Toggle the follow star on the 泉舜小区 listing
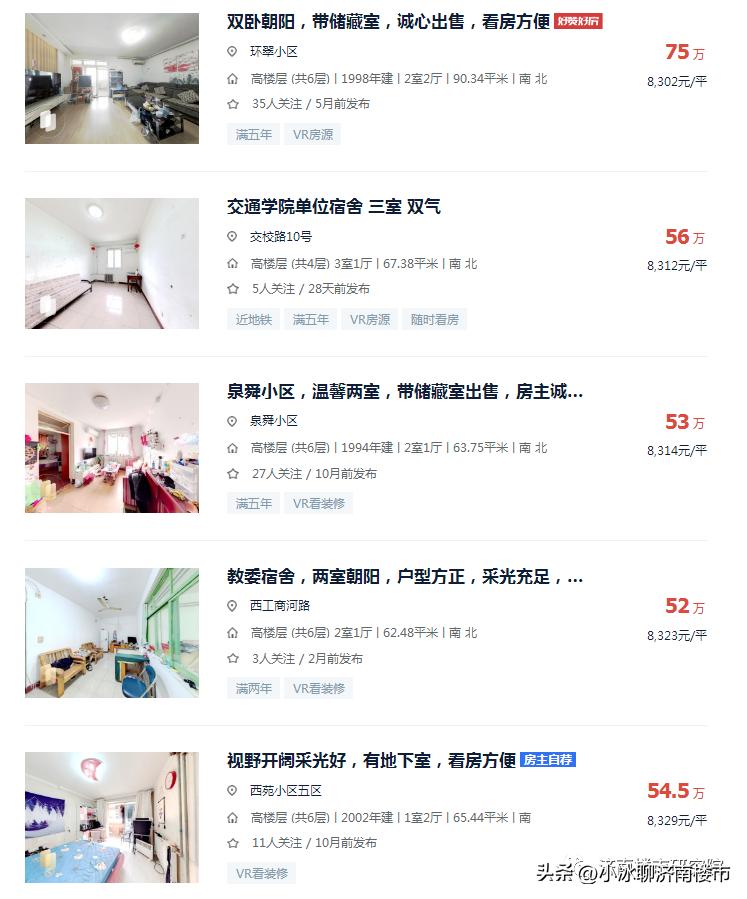The width and height of the screenshot is (747, 899). tap(232, 474)
